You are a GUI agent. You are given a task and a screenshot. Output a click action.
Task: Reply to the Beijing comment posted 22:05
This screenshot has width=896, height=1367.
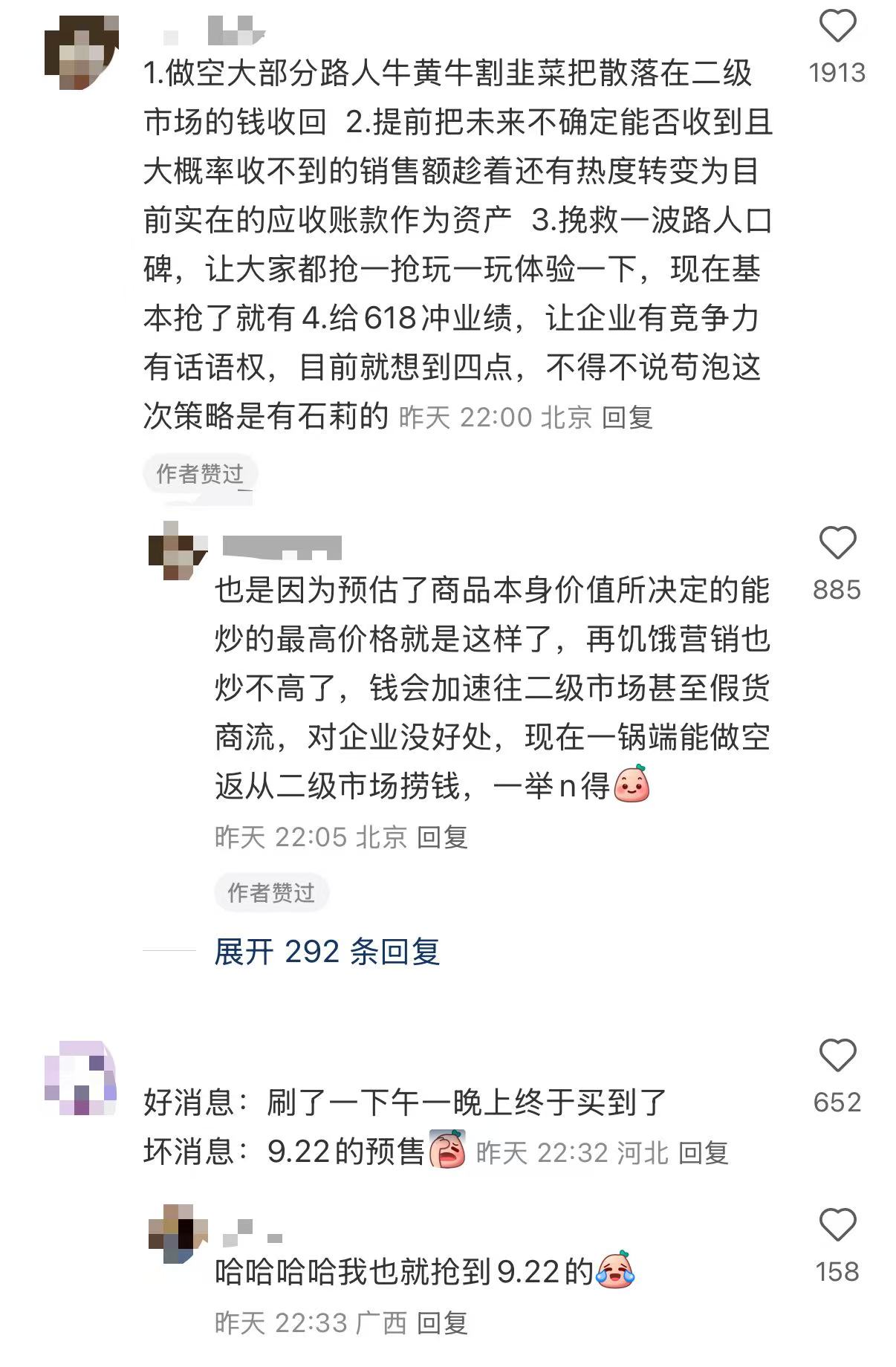point(441,837)
